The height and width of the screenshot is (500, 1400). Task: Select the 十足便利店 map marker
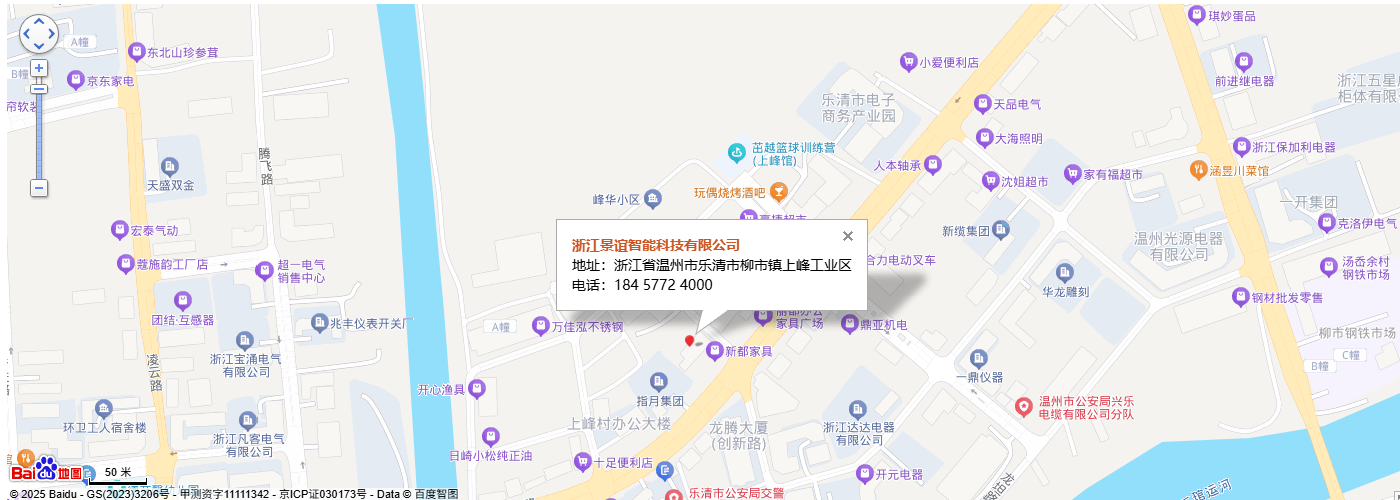click(x=582, y=462)
